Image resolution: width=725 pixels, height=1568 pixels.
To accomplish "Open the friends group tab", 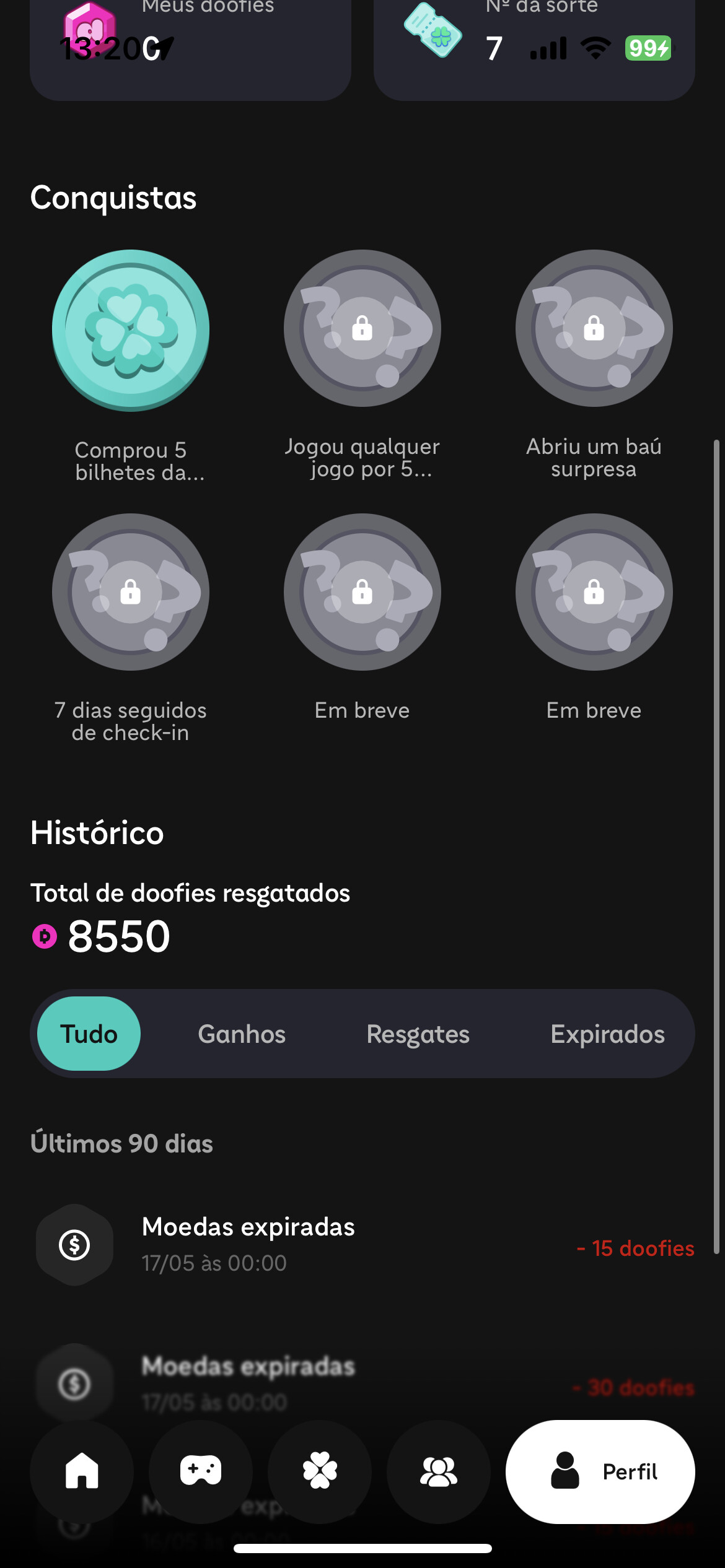I will (439, 1471).
